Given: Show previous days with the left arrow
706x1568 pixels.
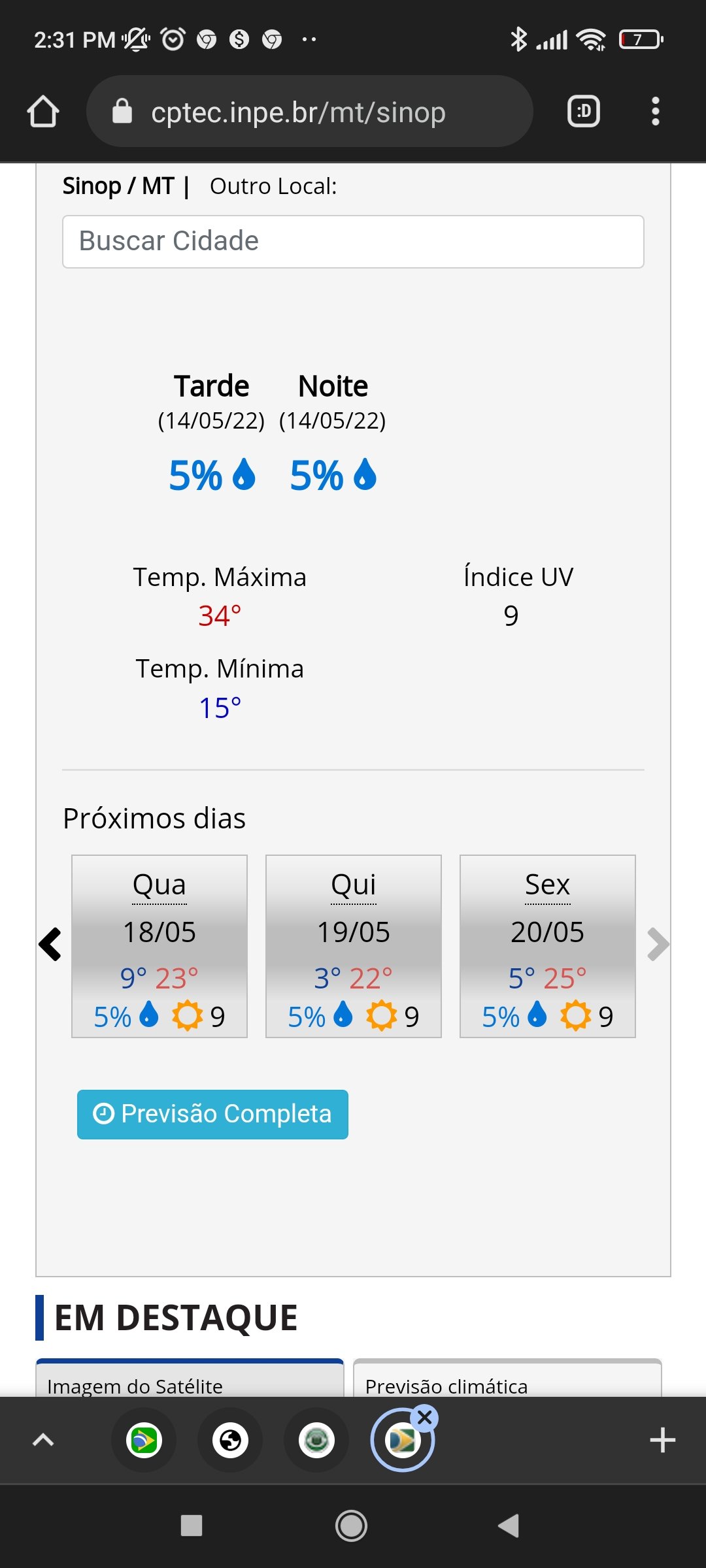Looking at the screenshot, I should [x=50, y=945].
